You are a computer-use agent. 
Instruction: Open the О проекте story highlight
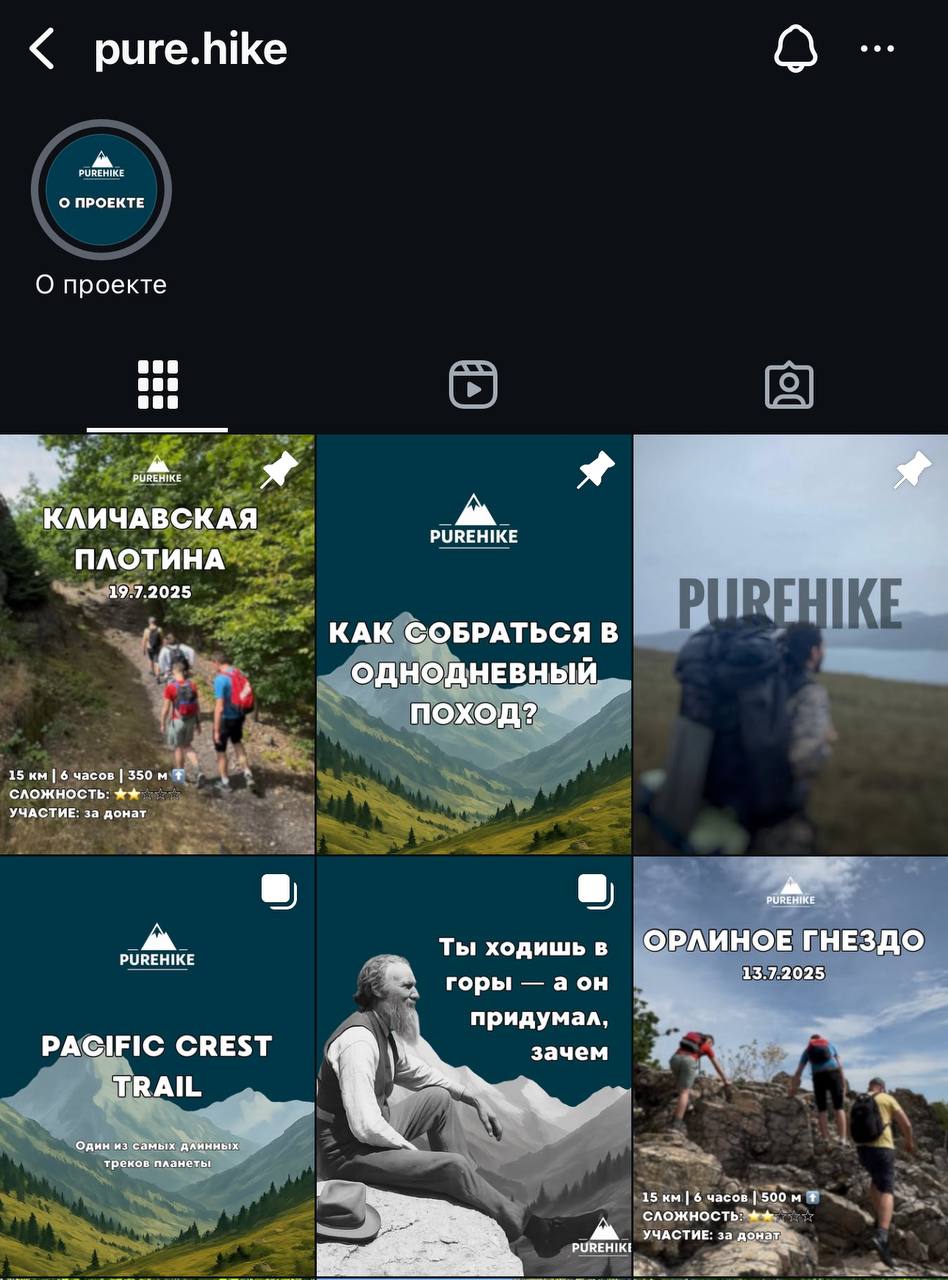coord(101,190)
